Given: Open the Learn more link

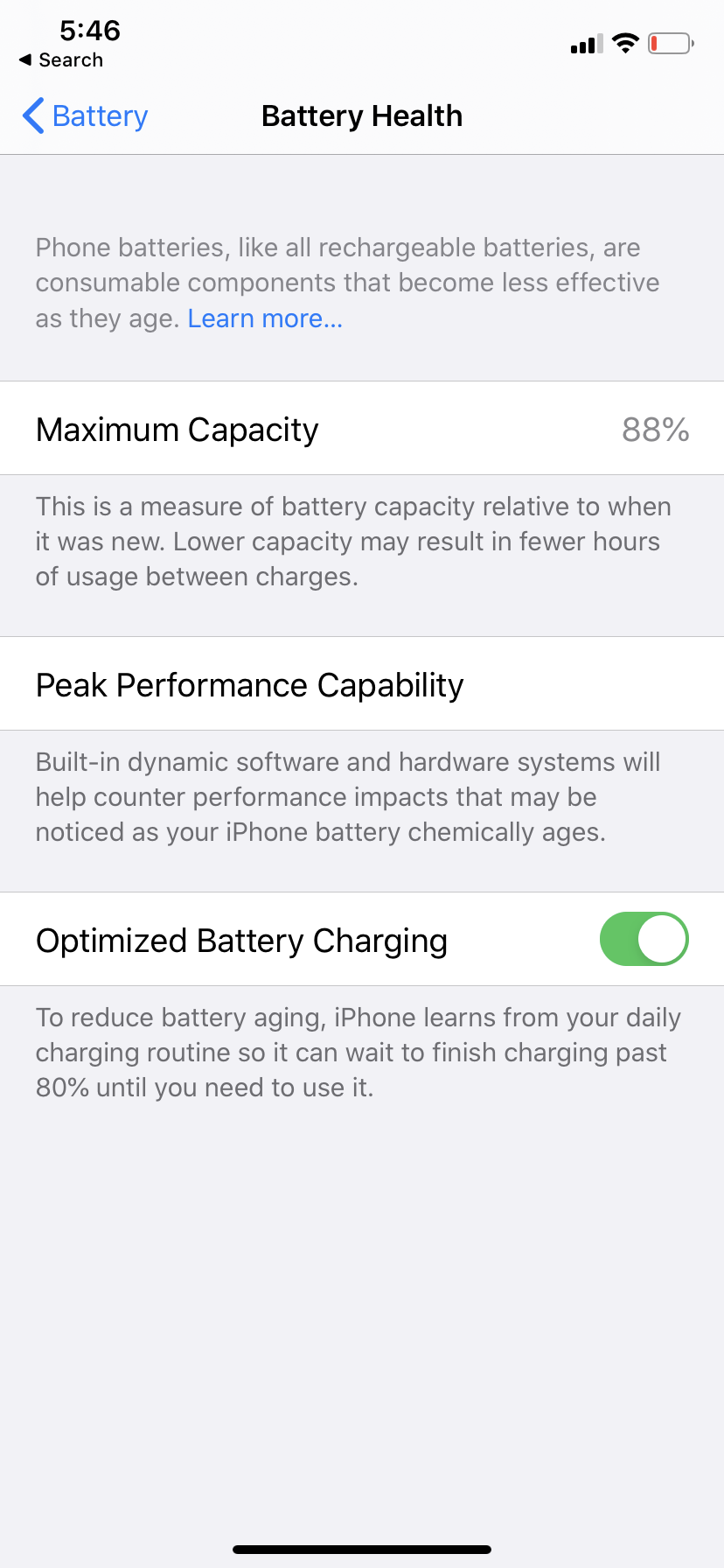Looking at the screenshot, I should point(265,318).
